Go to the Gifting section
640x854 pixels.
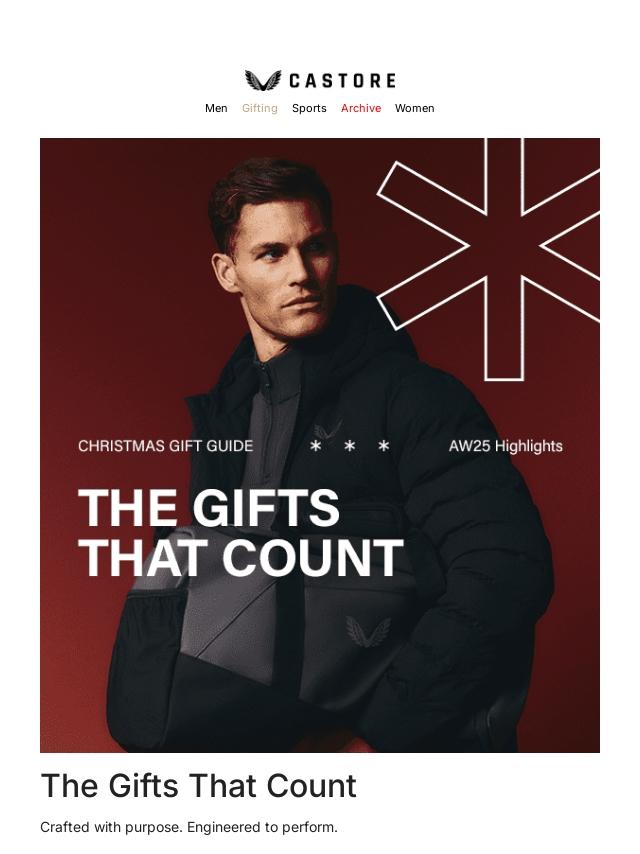coord(260,108)
